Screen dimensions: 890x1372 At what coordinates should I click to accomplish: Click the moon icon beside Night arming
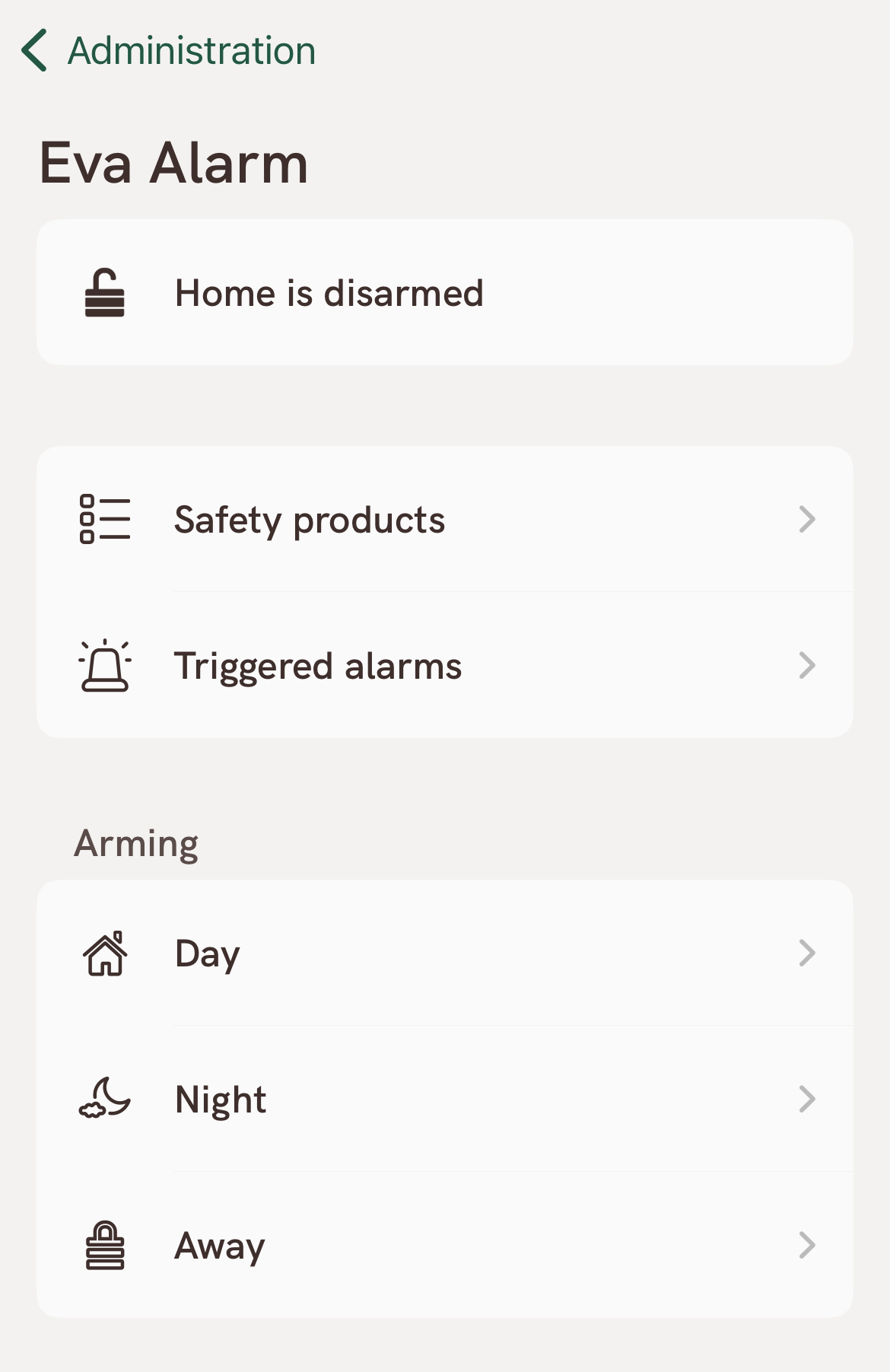tap(103, 1098)
